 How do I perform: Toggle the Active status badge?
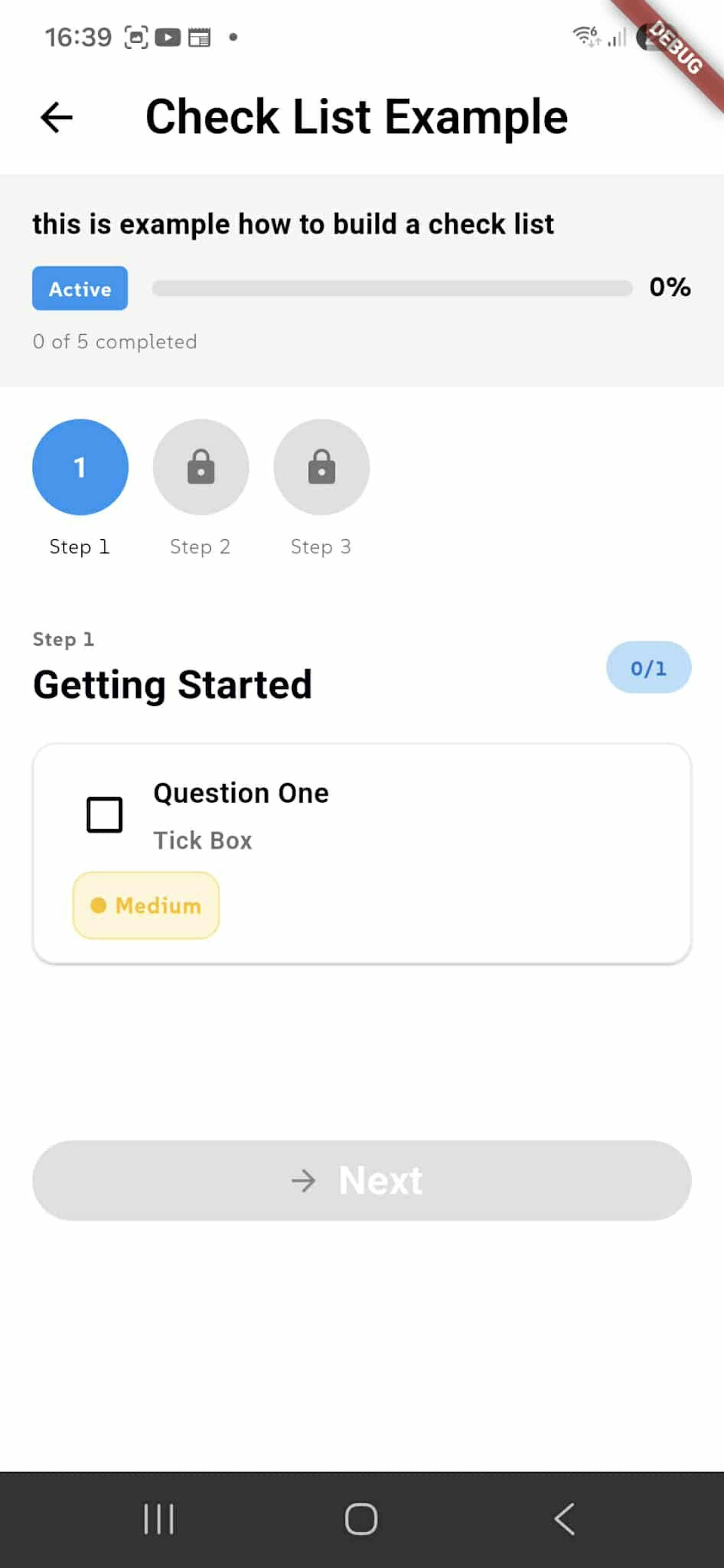(79, 288)
